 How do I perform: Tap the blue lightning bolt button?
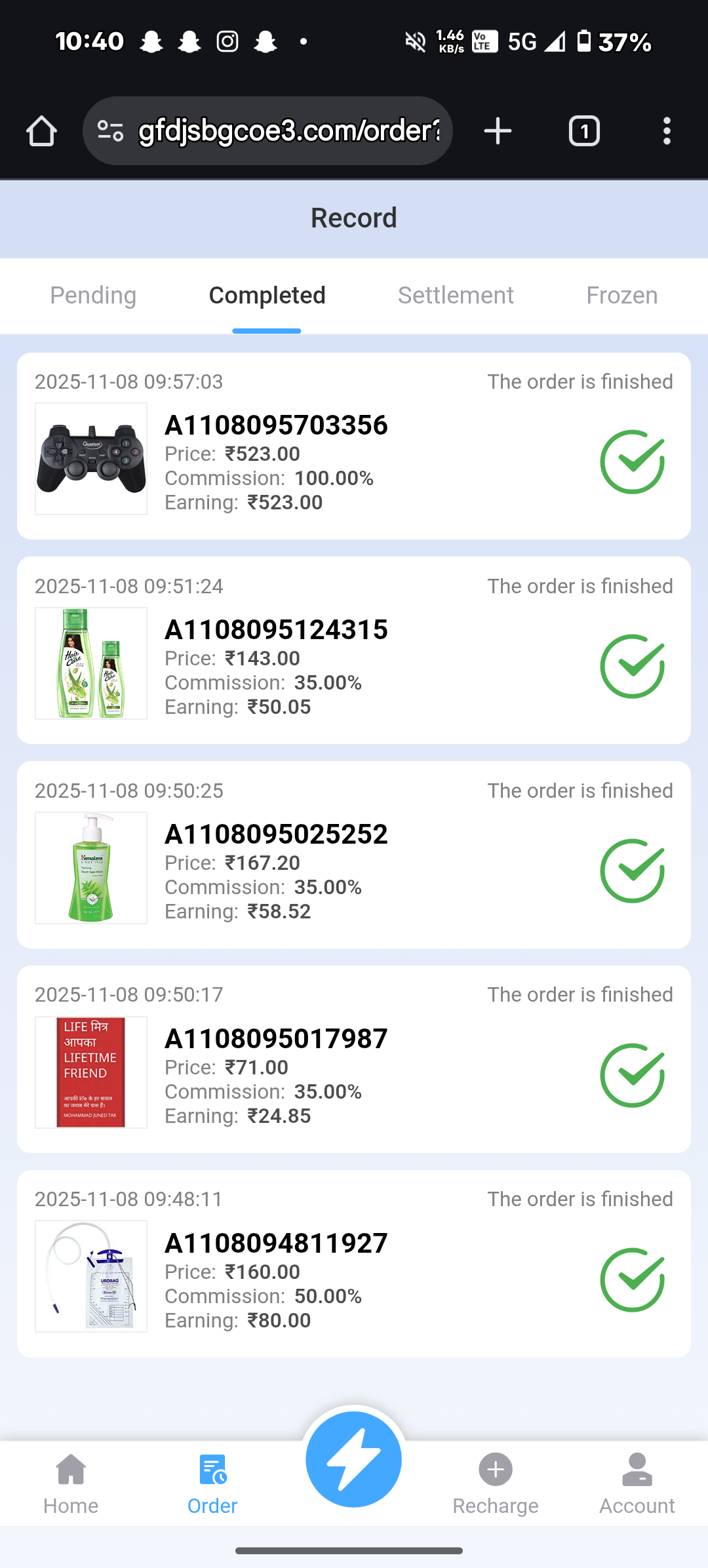tap(354, 1459)
